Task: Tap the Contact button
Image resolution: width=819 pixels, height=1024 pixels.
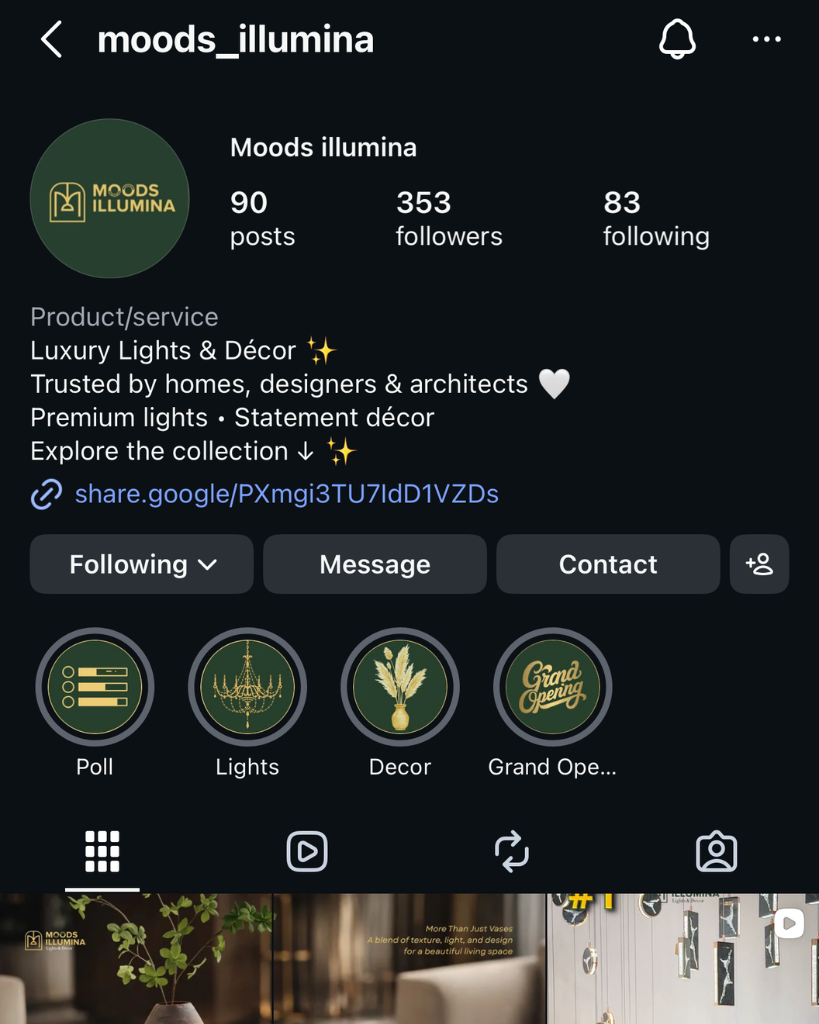Action: [607, 564]
